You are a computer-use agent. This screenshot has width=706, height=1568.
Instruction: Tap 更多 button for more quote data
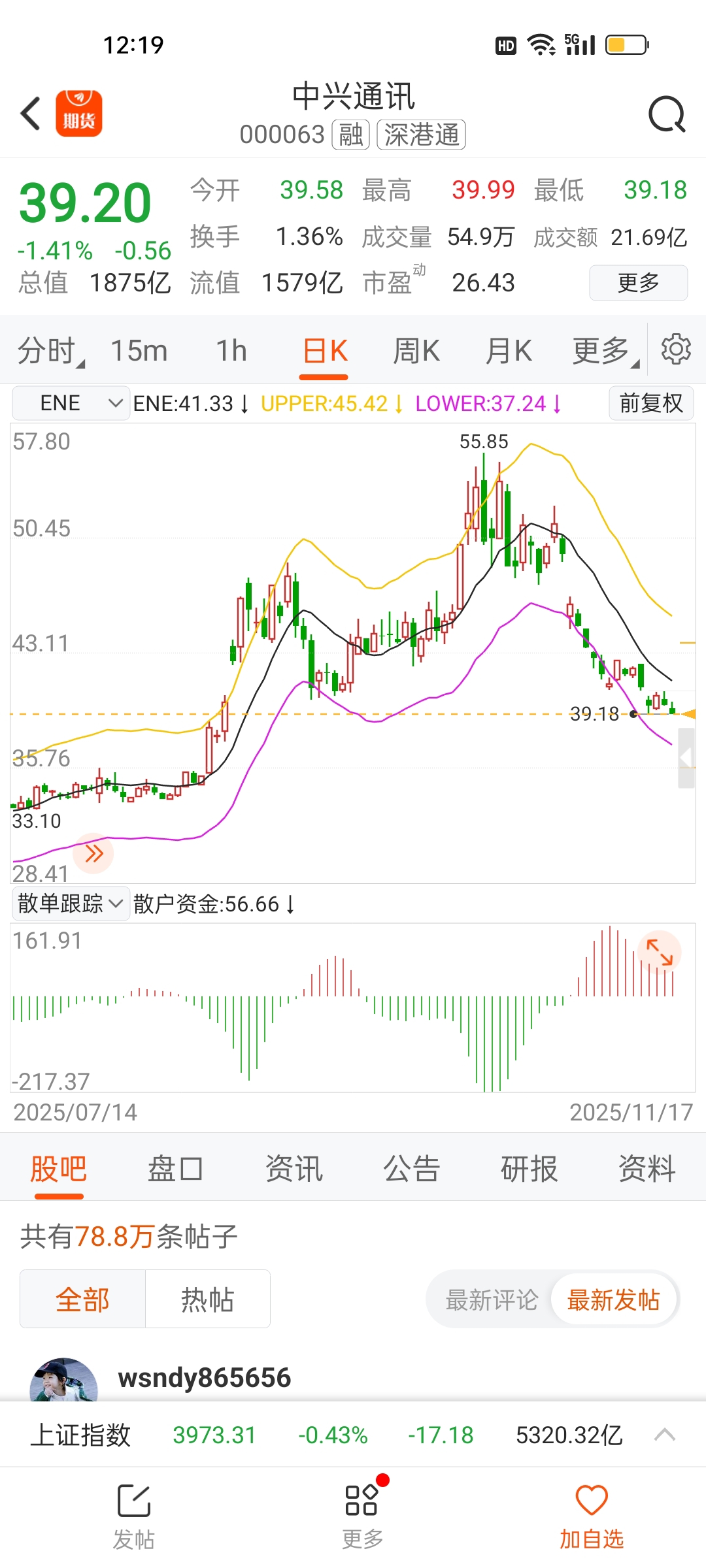pos(638,283)
